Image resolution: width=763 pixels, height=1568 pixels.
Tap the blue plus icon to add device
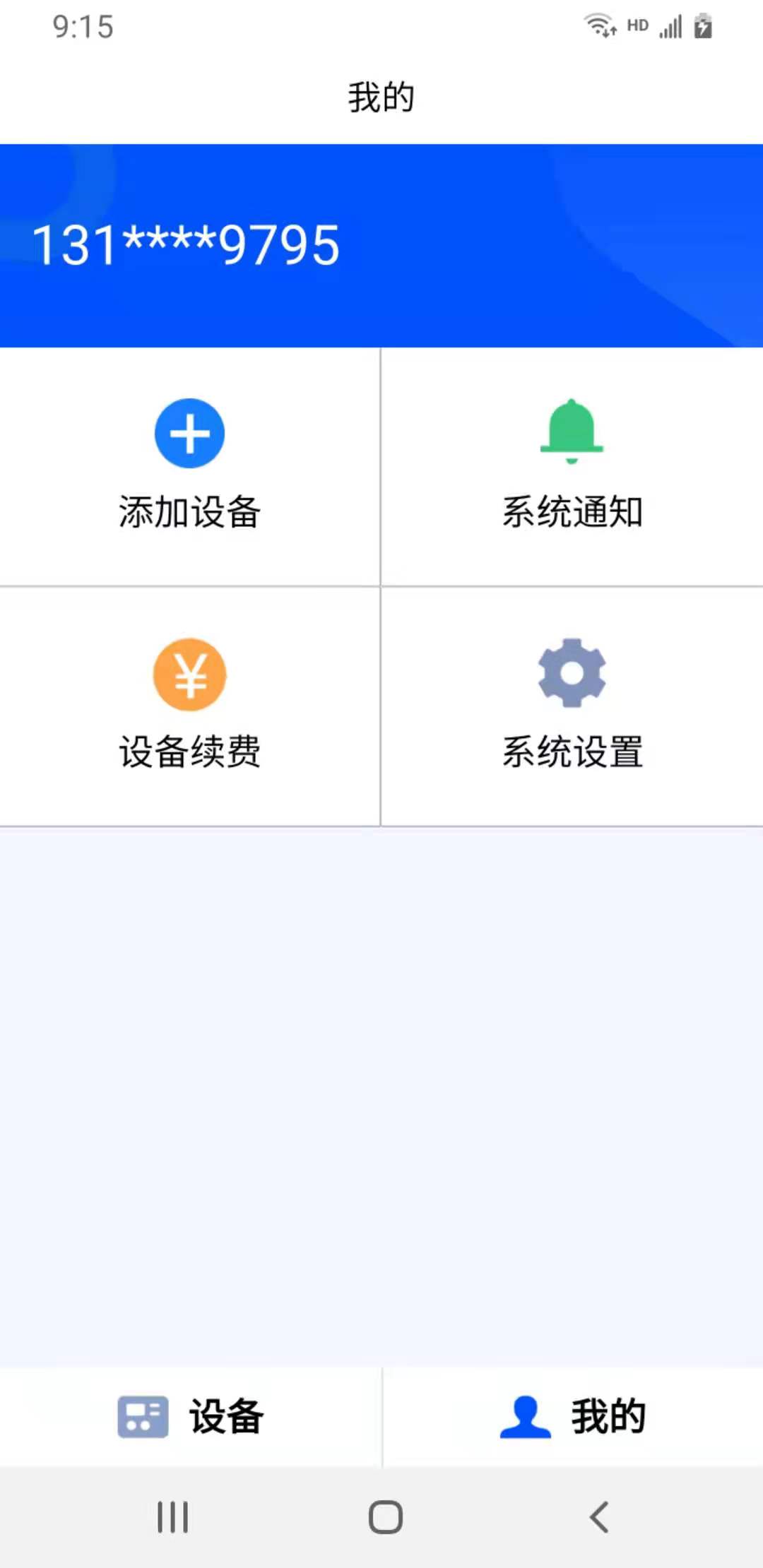189,432
